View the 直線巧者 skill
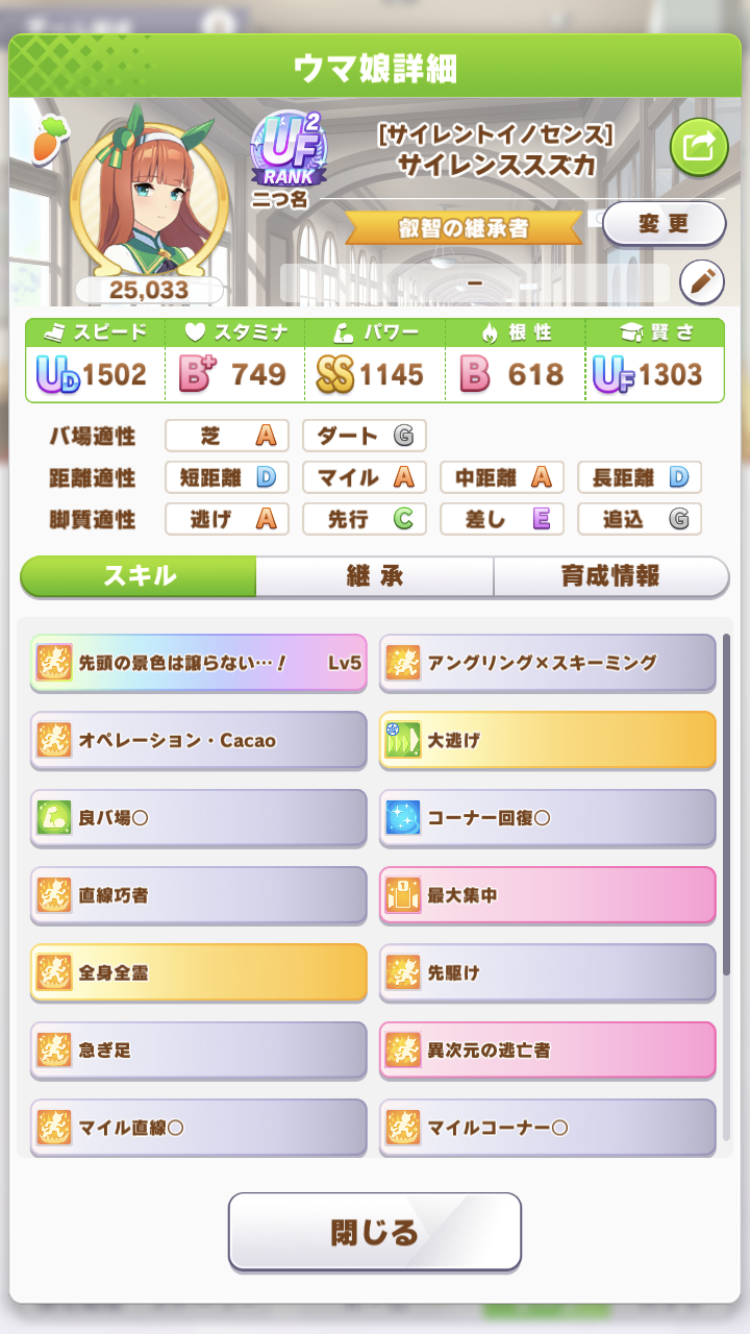750x1334 pixels. point(199,895)
